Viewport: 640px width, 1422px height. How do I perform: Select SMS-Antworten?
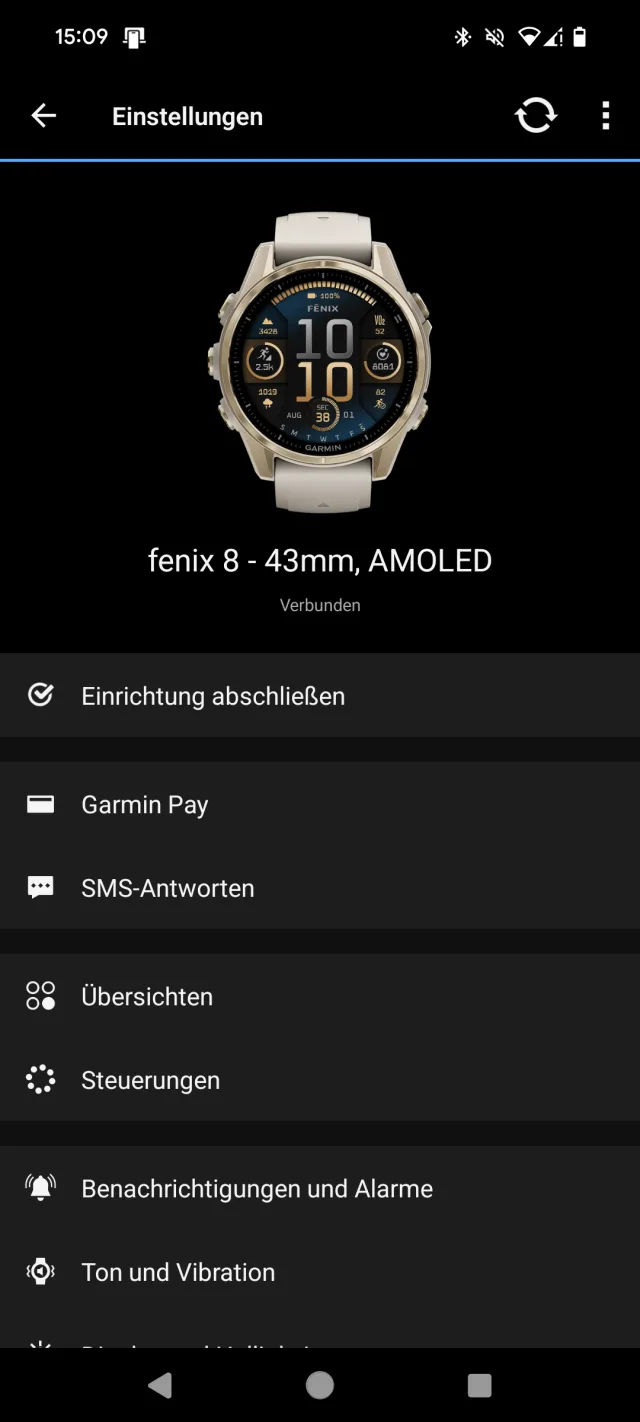pos(320,888)
